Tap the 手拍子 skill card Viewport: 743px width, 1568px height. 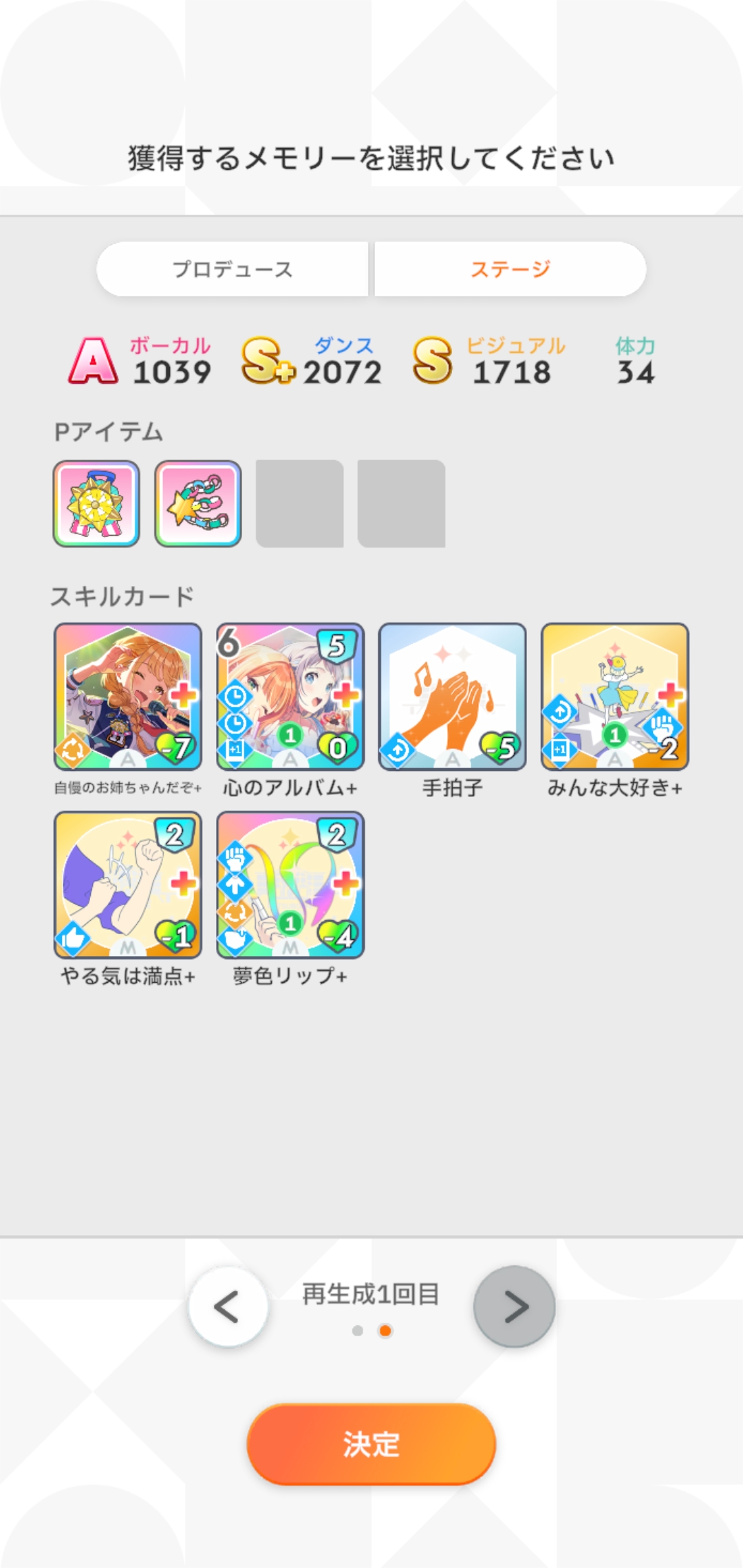(x=453, y=697)
